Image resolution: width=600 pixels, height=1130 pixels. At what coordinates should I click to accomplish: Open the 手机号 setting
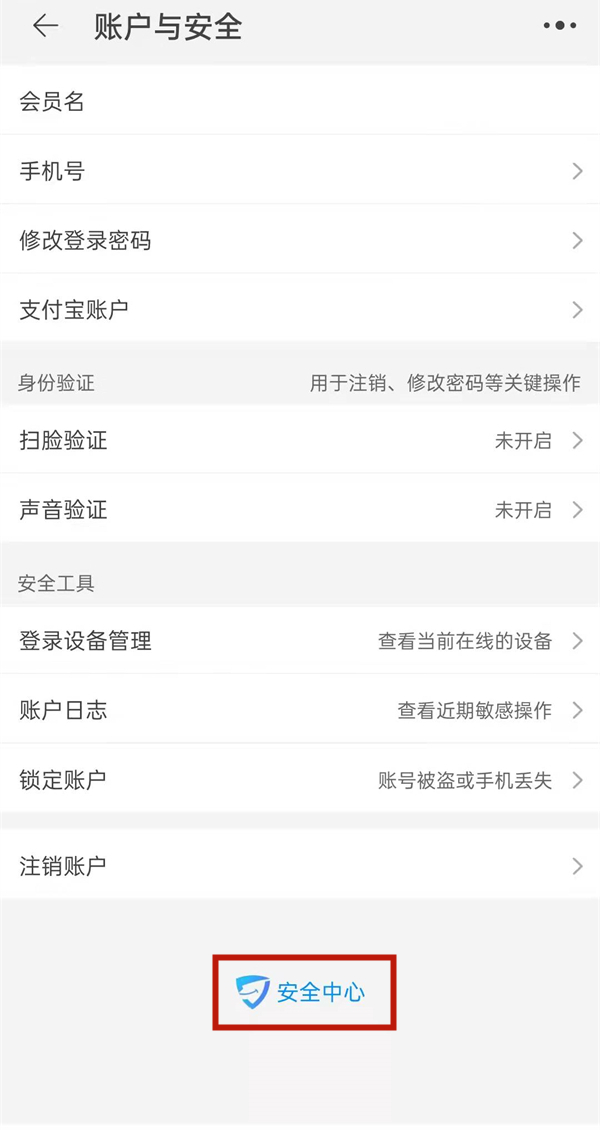[300, 171]
